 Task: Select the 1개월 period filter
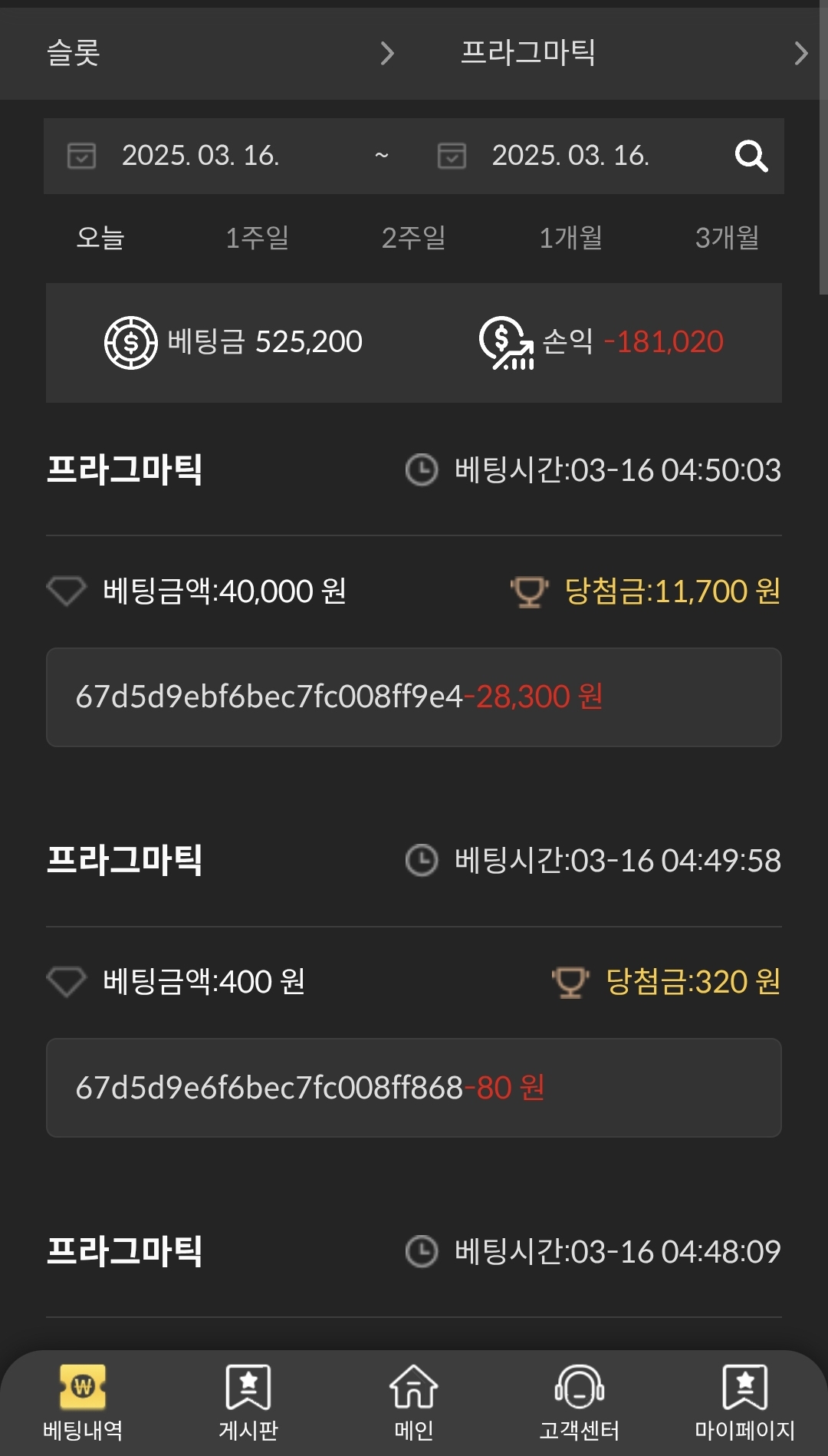click(x=570, y=238)
